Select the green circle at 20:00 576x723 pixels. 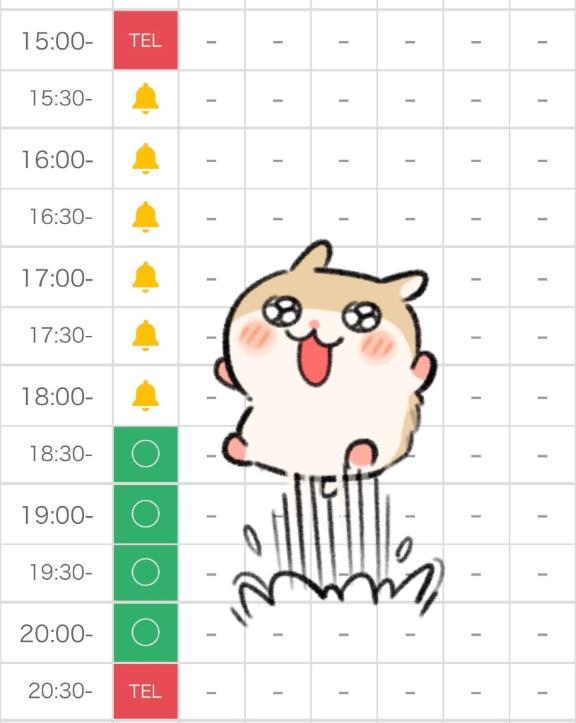(x=146, y=632)
